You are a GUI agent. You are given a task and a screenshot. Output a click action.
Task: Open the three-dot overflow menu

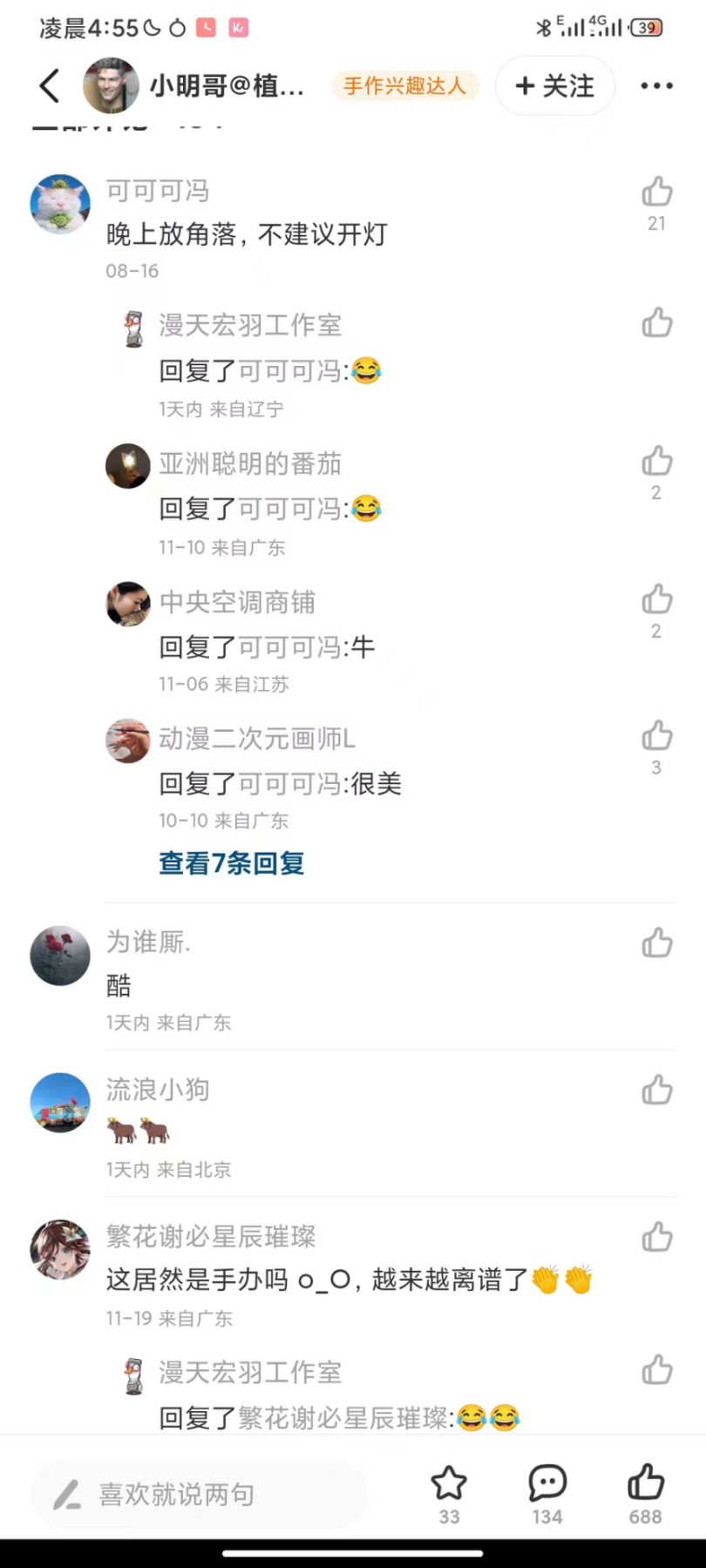[x=656, y=85]
